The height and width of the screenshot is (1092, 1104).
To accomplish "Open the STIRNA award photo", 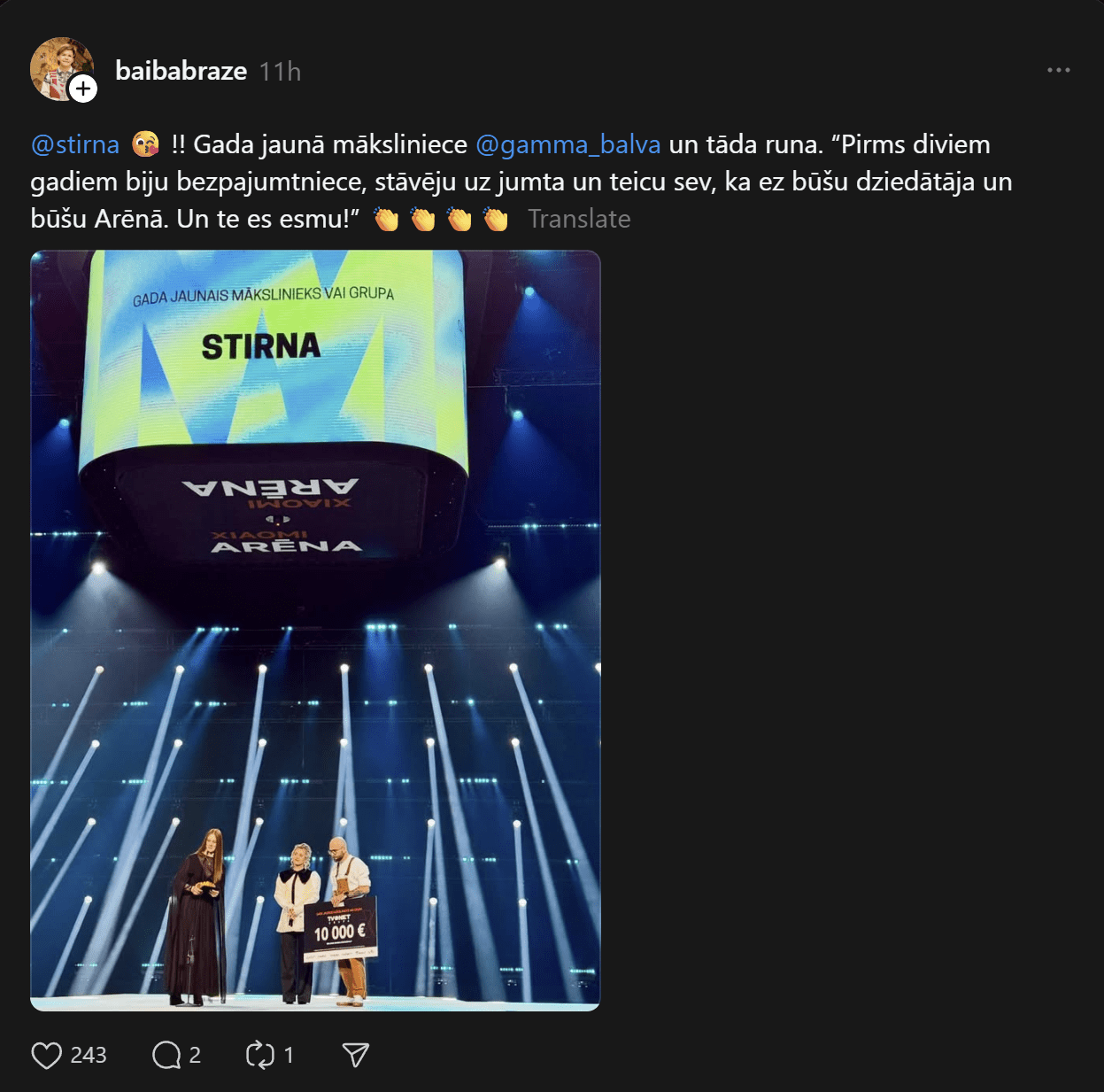I will 315,630.
